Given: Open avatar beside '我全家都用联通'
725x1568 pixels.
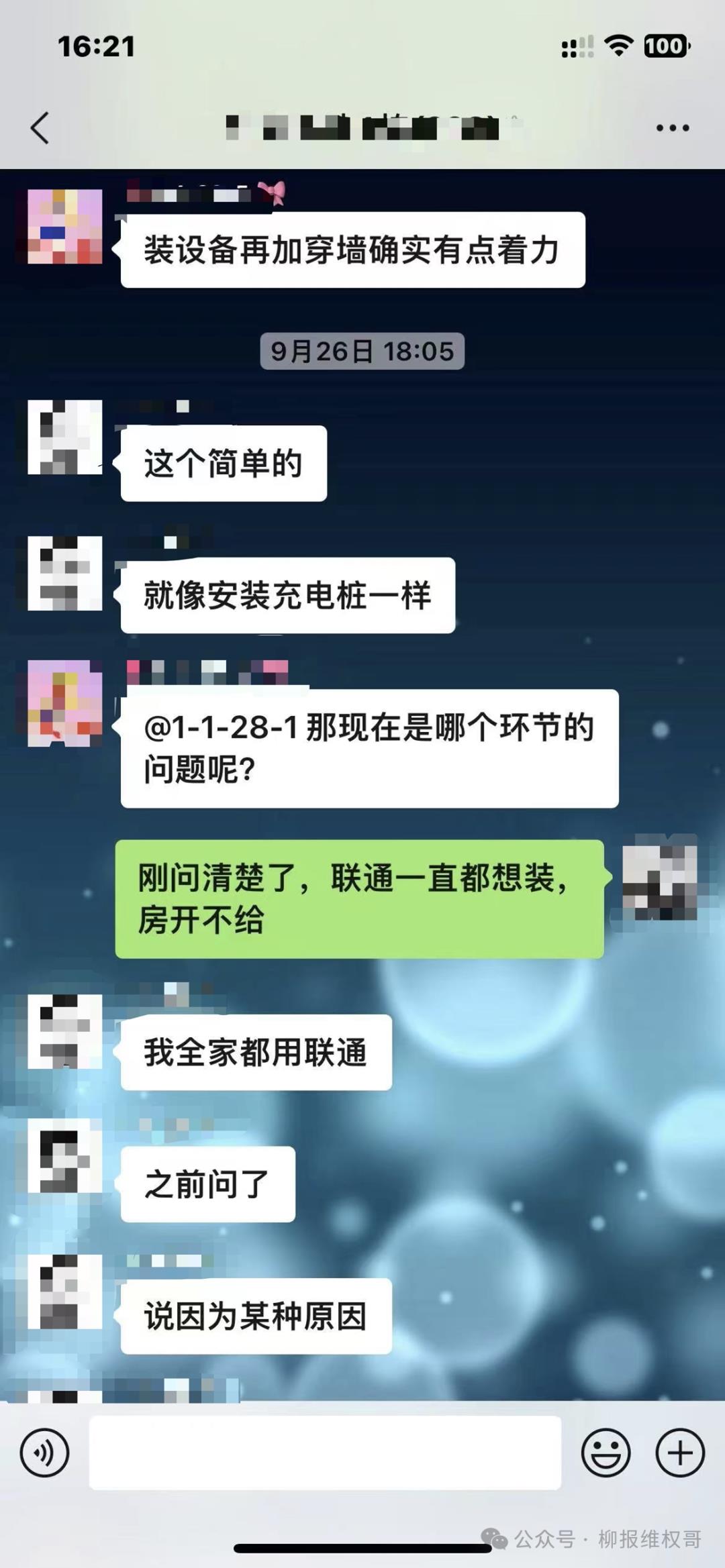Looking at the screenshot, I should [x=64, y=1031].
